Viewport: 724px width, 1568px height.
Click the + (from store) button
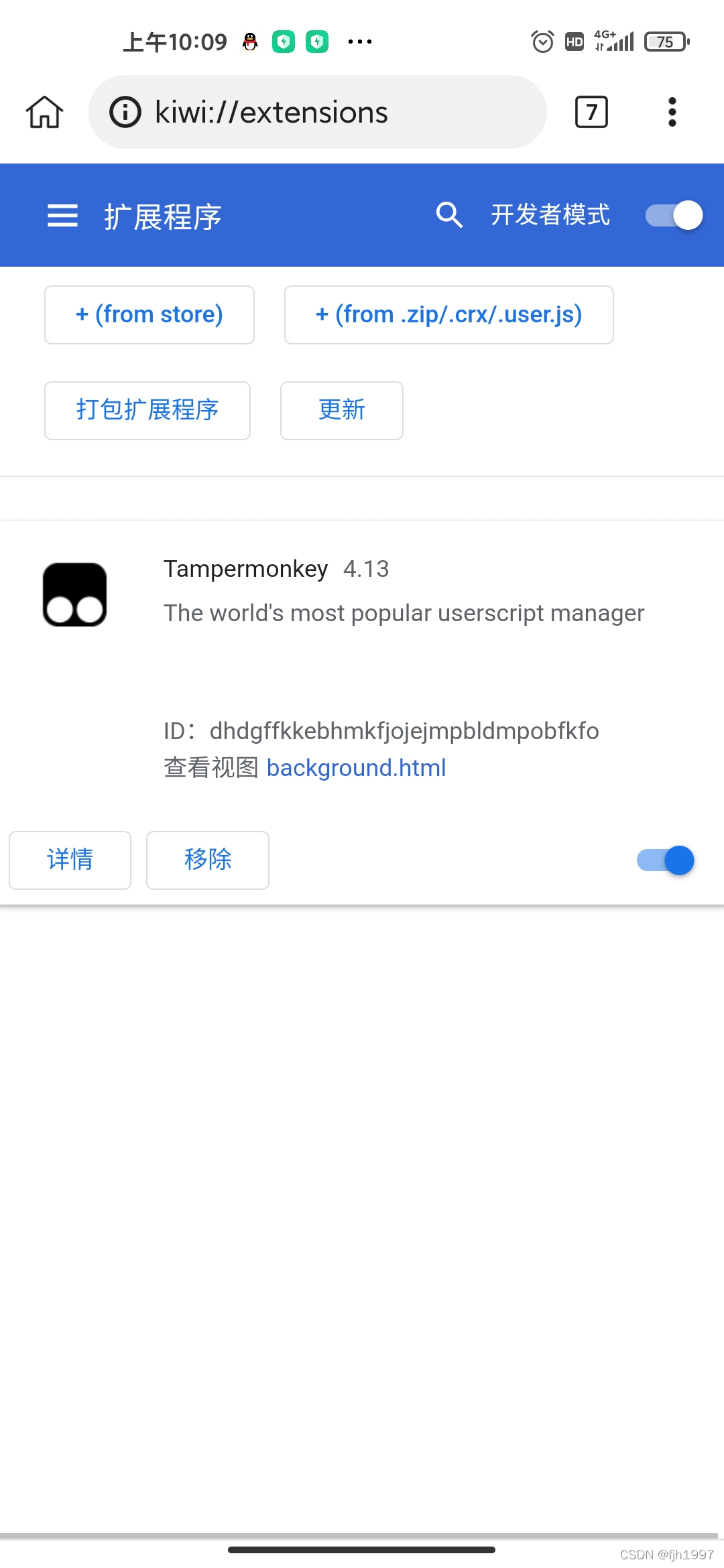[149, 314]
